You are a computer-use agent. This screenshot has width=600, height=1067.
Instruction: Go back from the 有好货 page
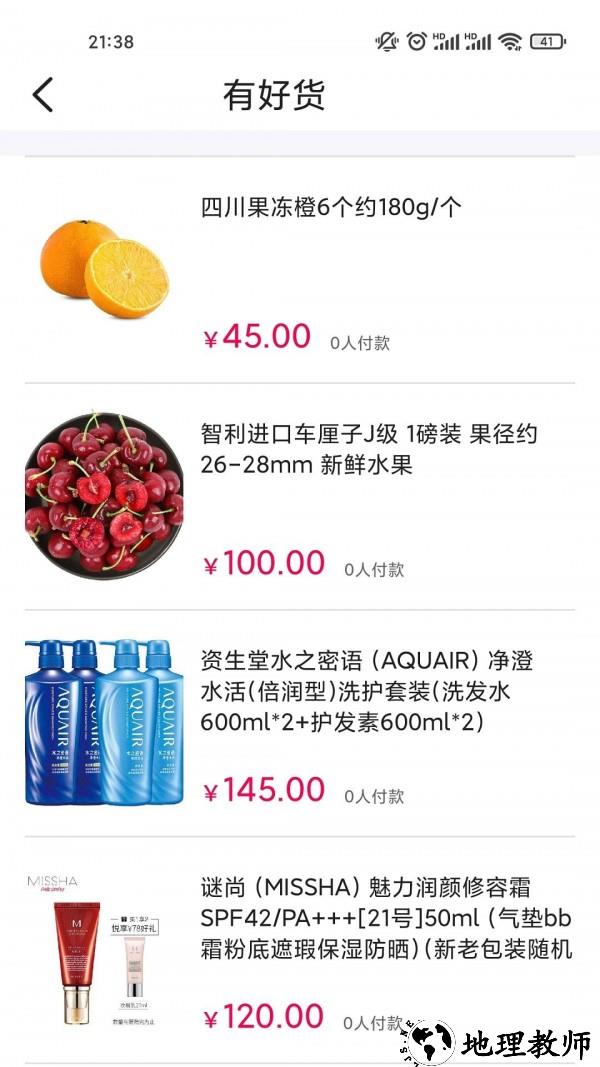pyautogui.click(x=42, y=95)
